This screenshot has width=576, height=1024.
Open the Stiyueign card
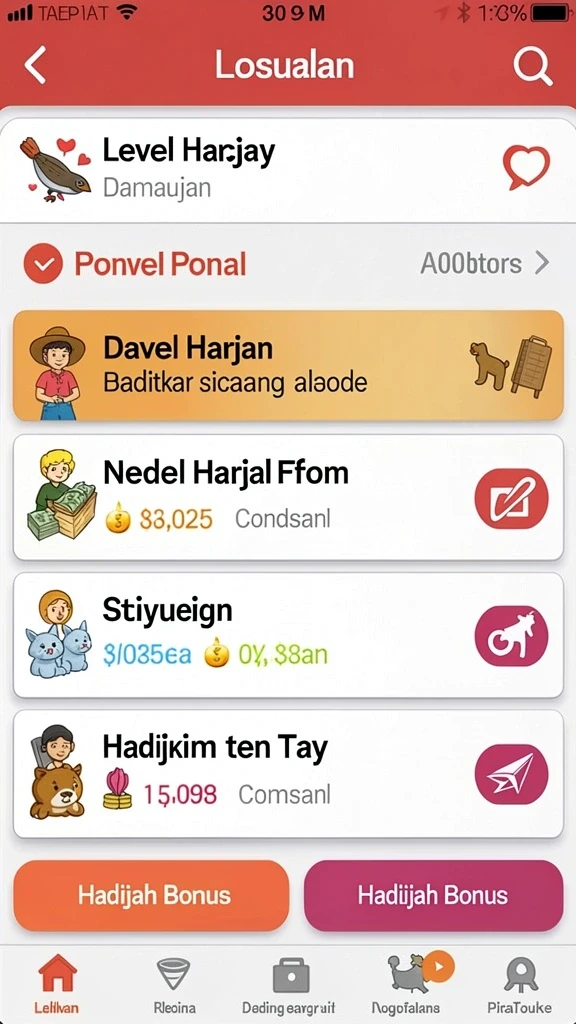click(x=288, y=635)
